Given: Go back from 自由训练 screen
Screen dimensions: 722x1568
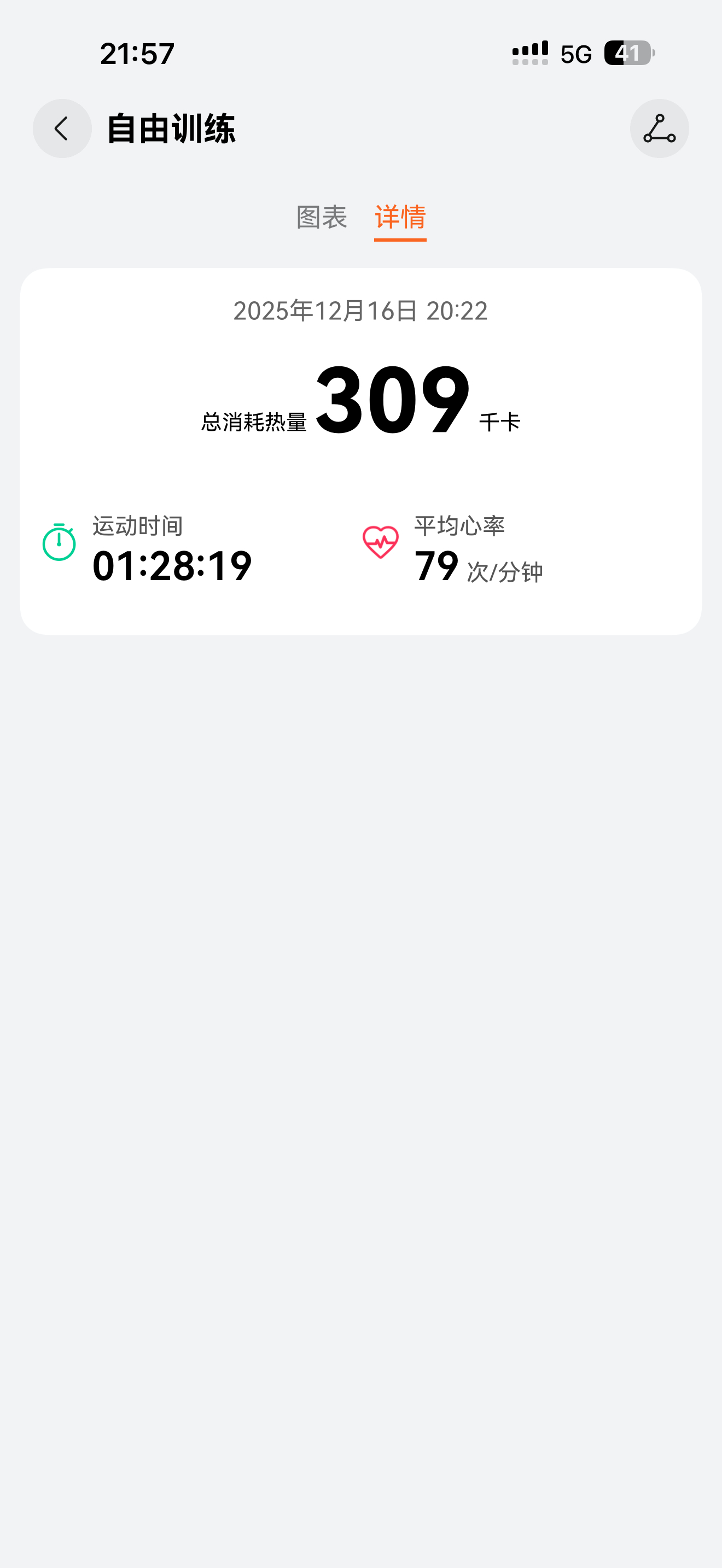Looking at the screenshot, I should [62, 128].
